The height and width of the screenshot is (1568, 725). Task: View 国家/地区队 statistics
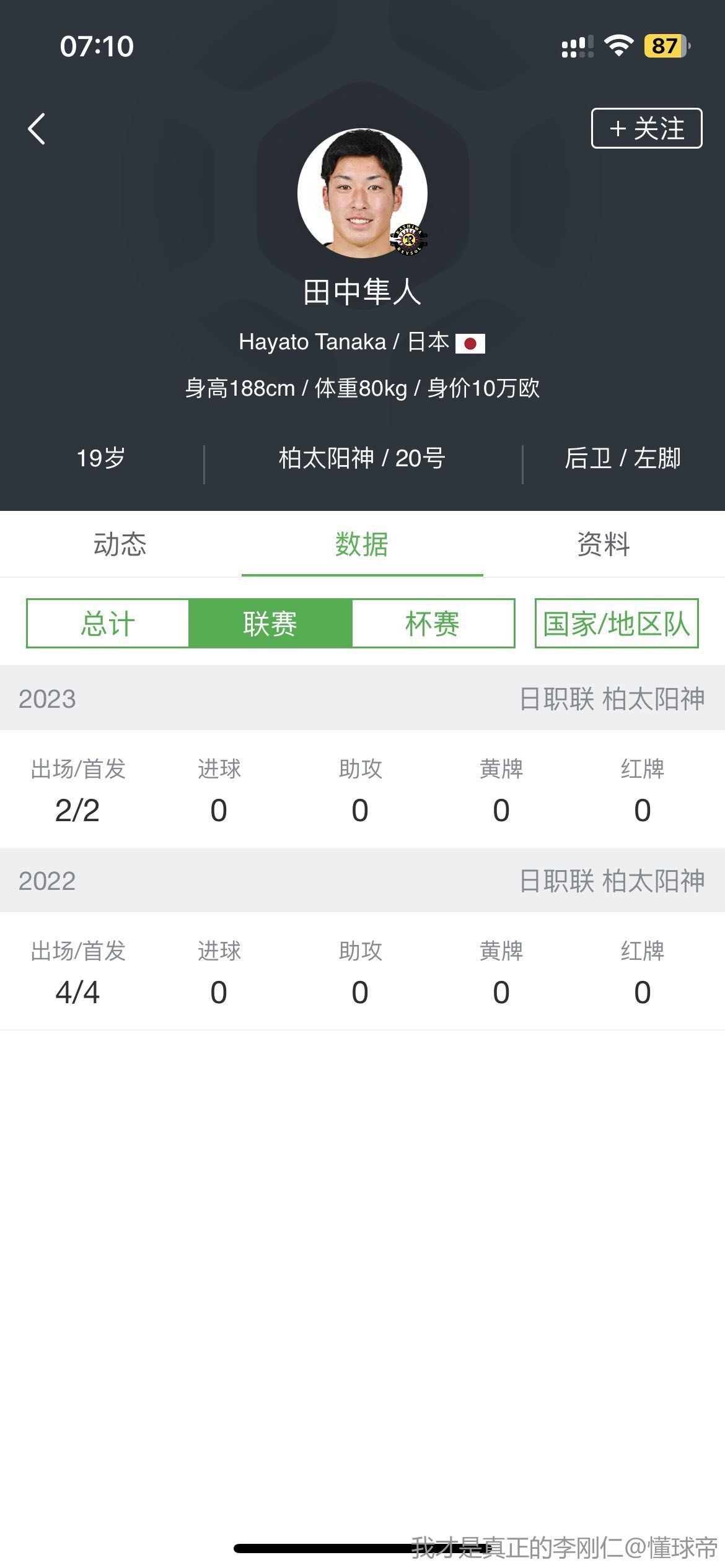617,624
